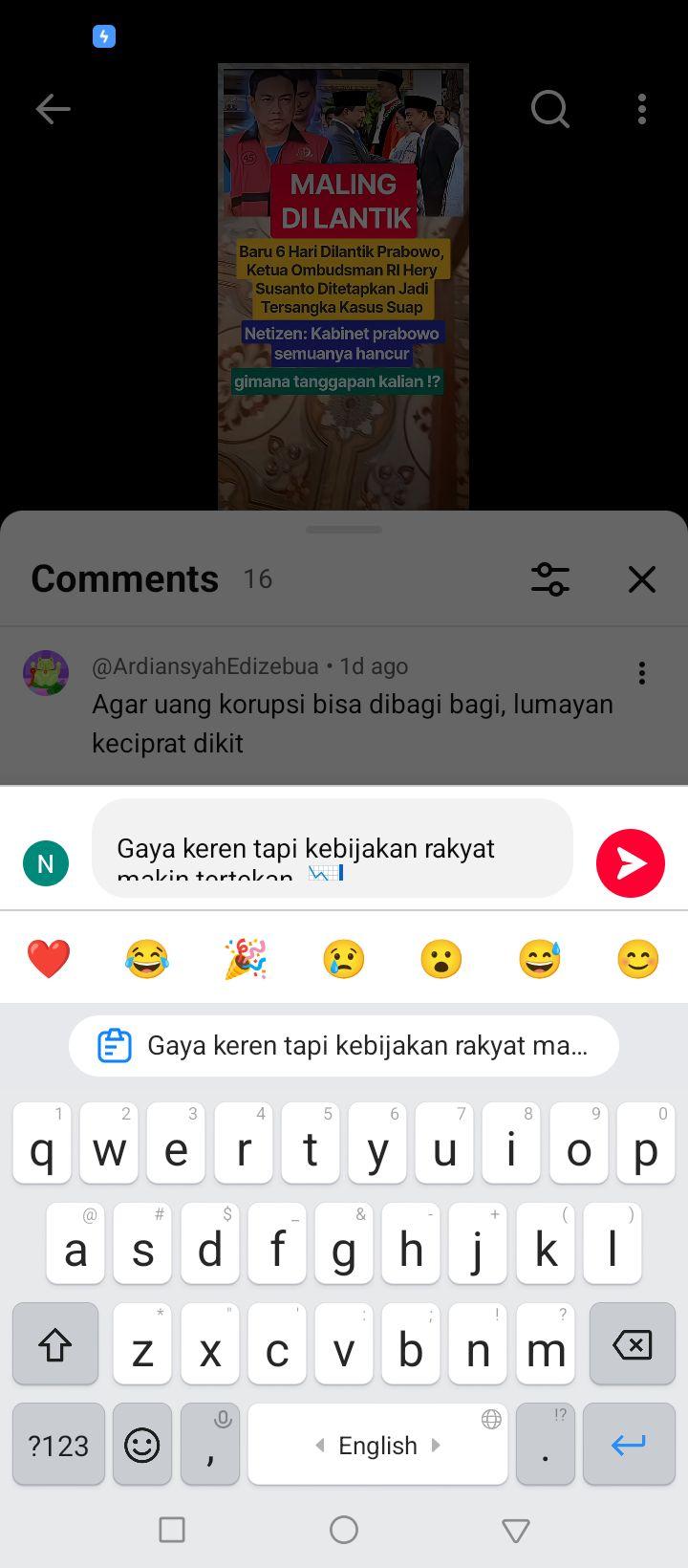Viewport: 688px width, 1568px height.
Task: Insert the laughing tears emoji
Action: (146, 958)
